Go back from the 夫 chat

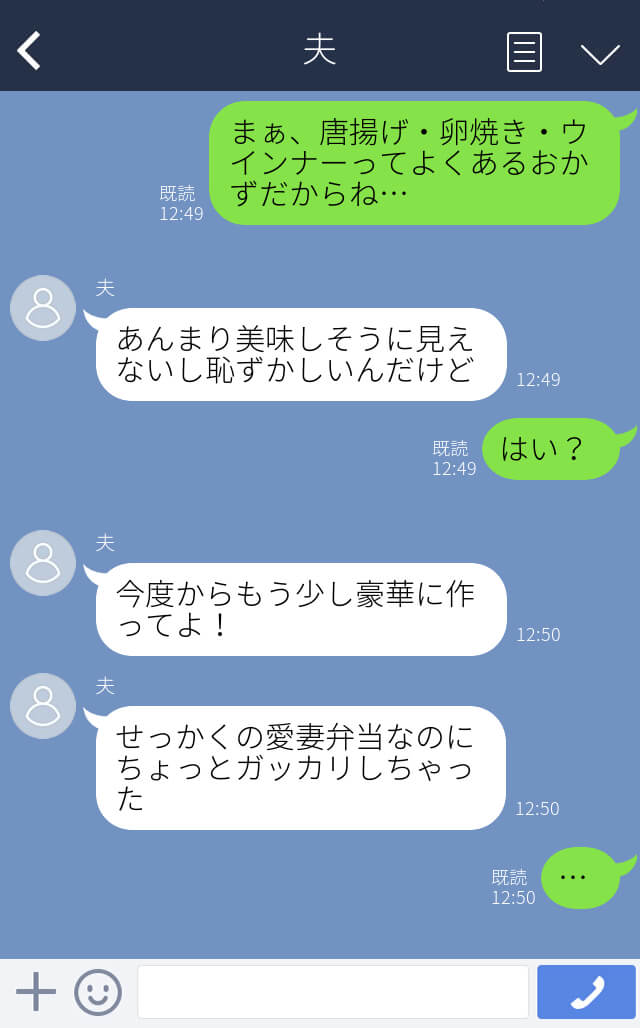[x=29, y=50]
